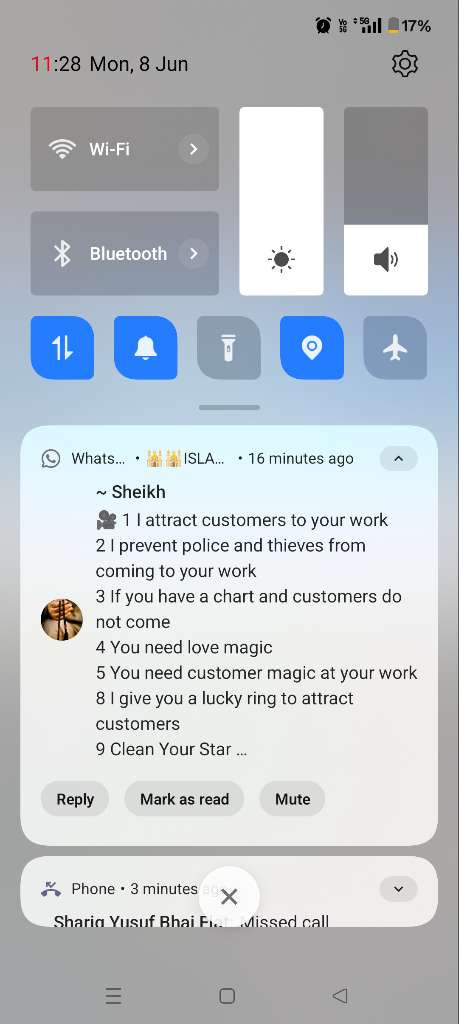Viewport: 459px width, 1024px height.
Task: Turn off mobile data toggle
Action: coord(63,348)
